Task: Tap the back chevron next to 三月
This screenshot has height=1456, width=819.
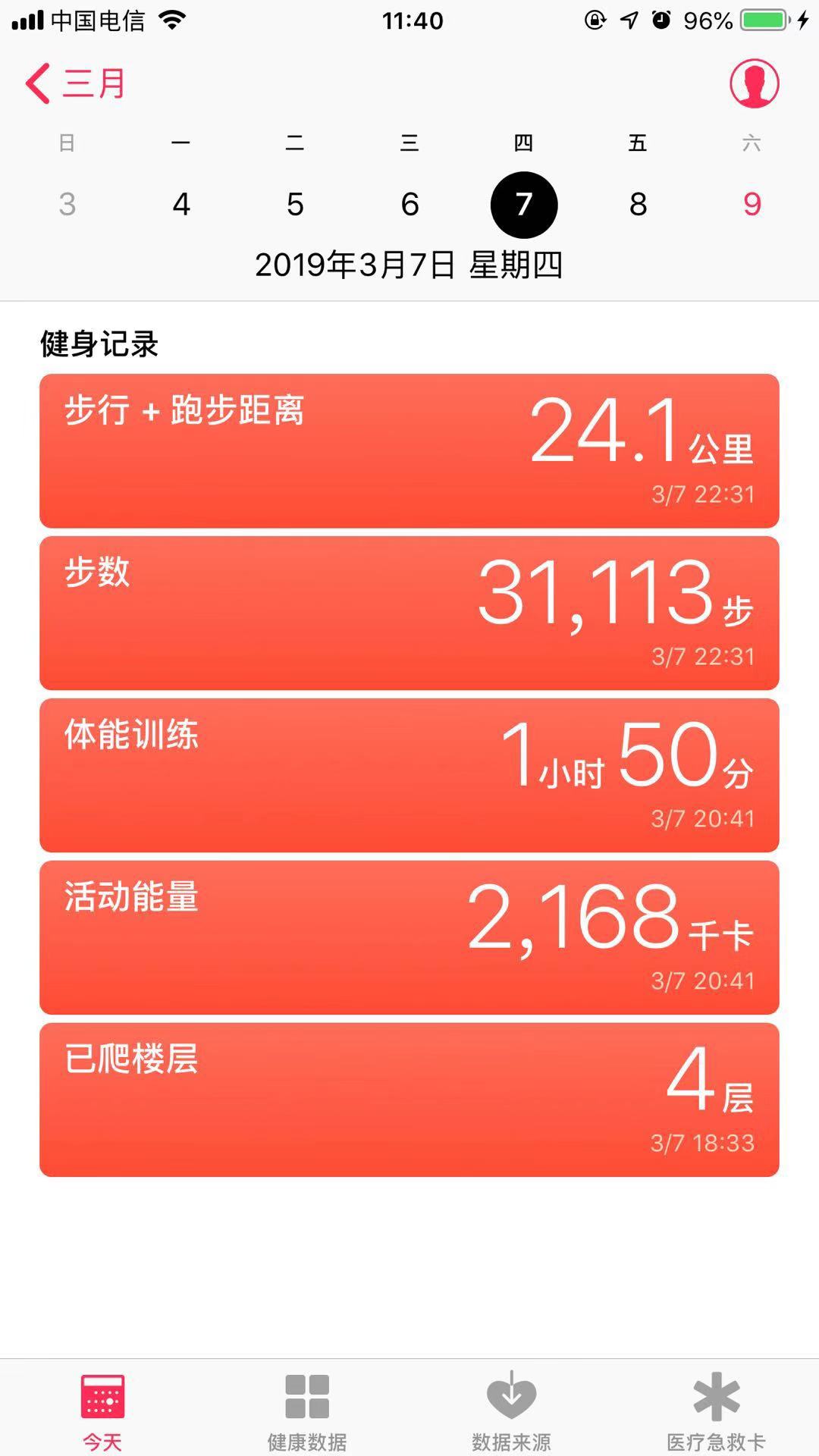Action: point(36,84)
